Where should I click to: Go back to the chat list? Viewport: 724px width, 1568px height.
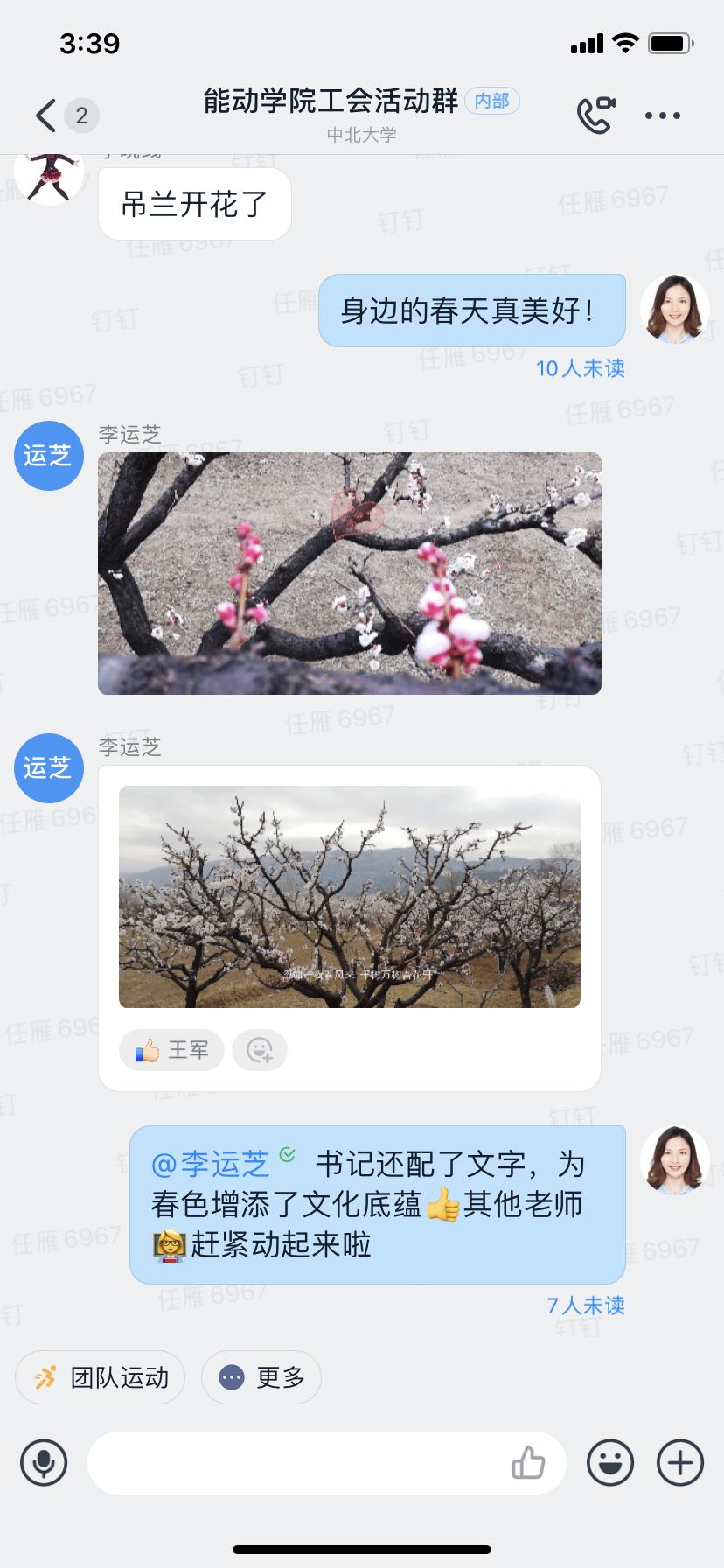(x=45, y=115)
